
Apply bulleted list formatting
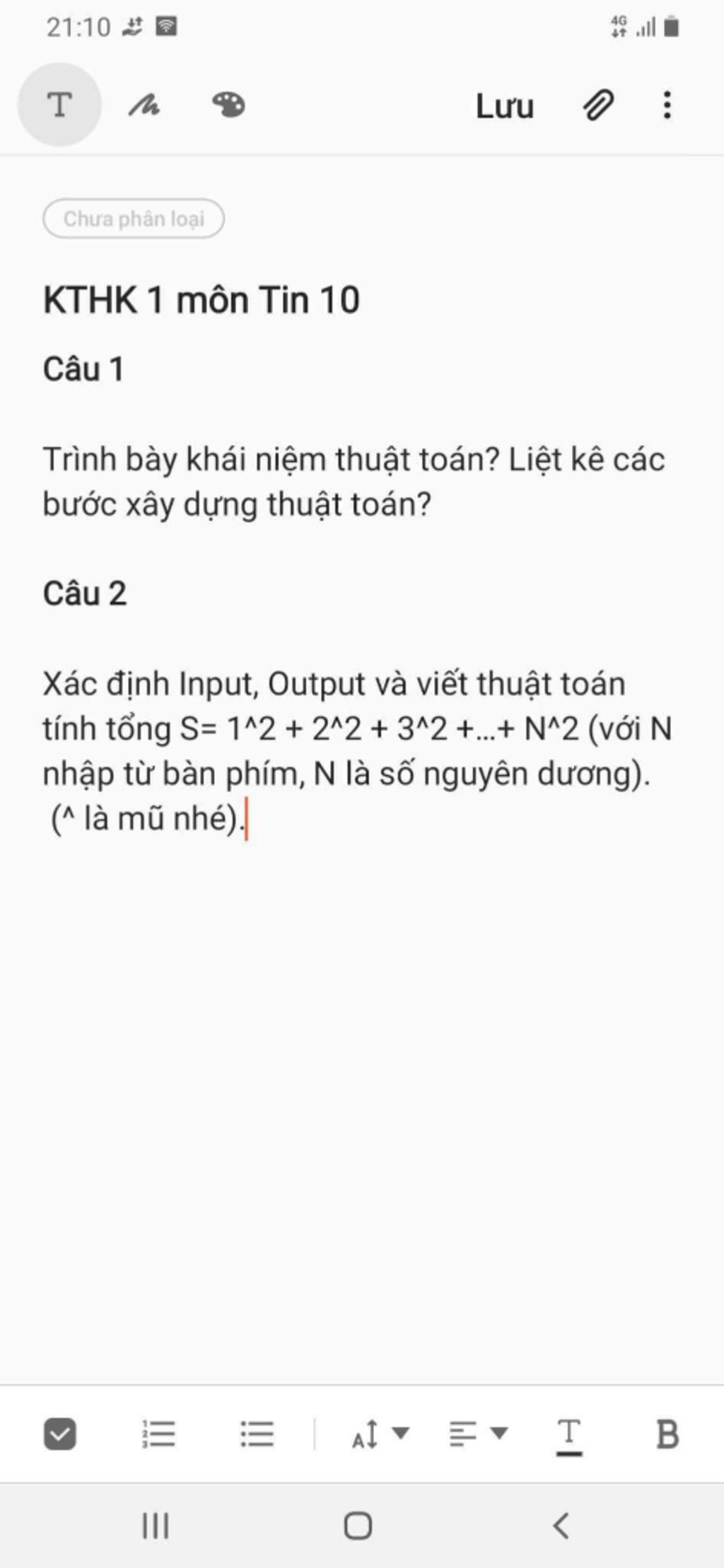tap(257, 1434)
